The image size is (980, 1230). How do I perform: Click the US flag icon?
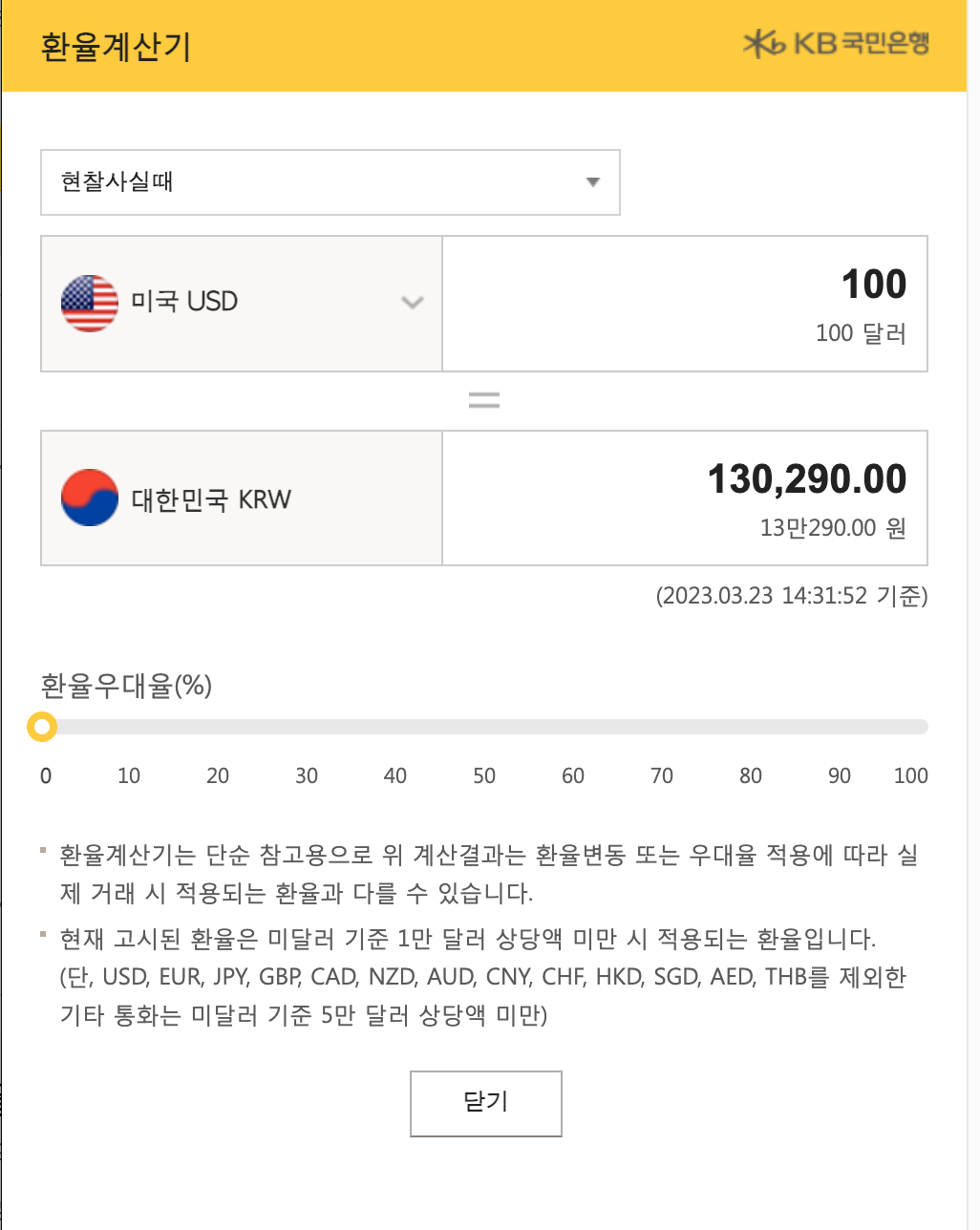pos(89,302)
